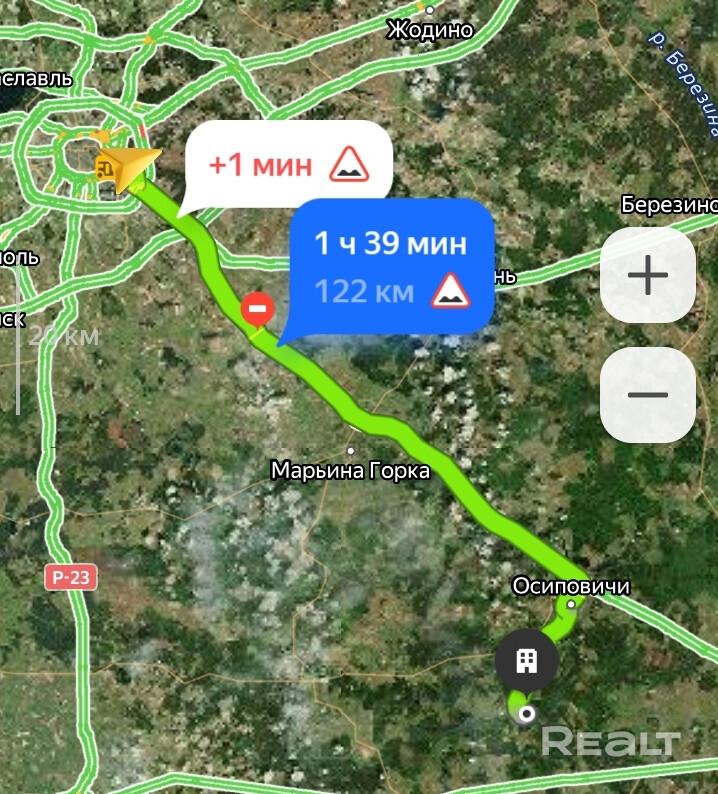
Task: Zoom in on the map
Action: [647, 275]
